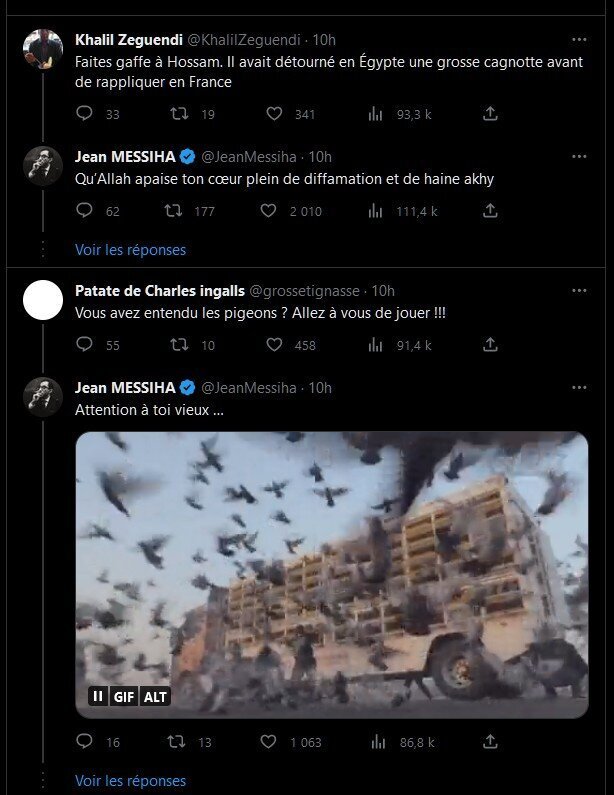Viewport: 614px width, 795px height.
Task: Open Khalil Zeguendi's profile avatar
Action: (x=43, y=50)
